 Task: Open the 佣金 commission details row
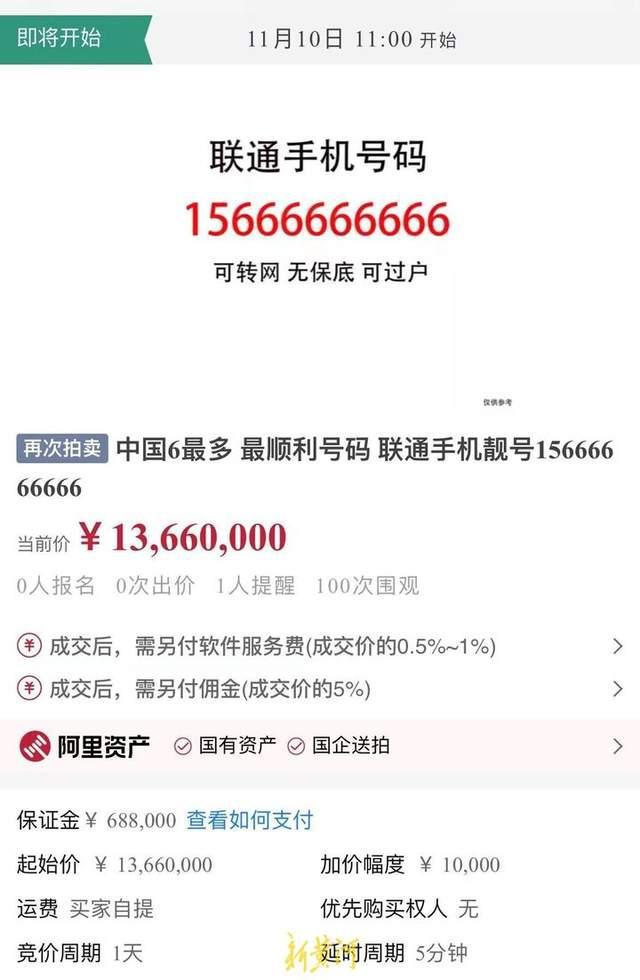click(320, 689)
